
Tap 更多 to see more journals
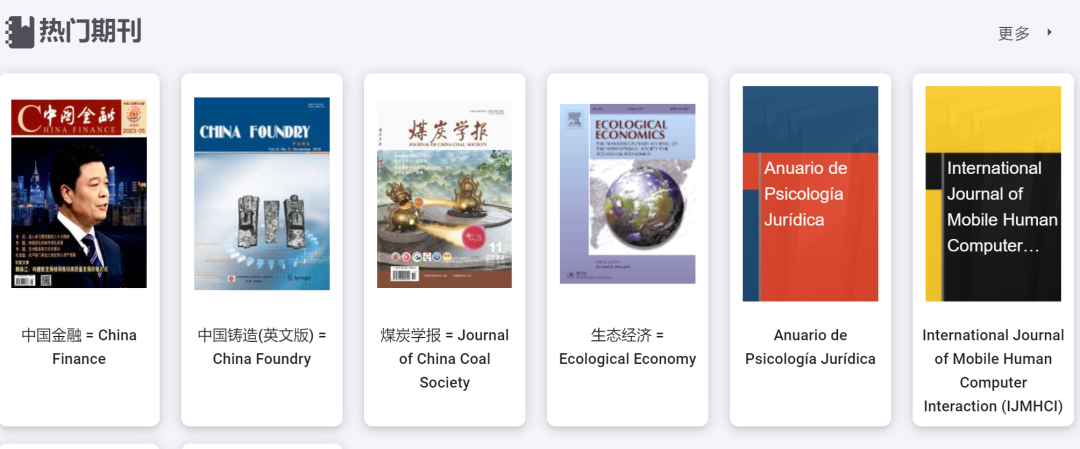tap(1024, 33)
